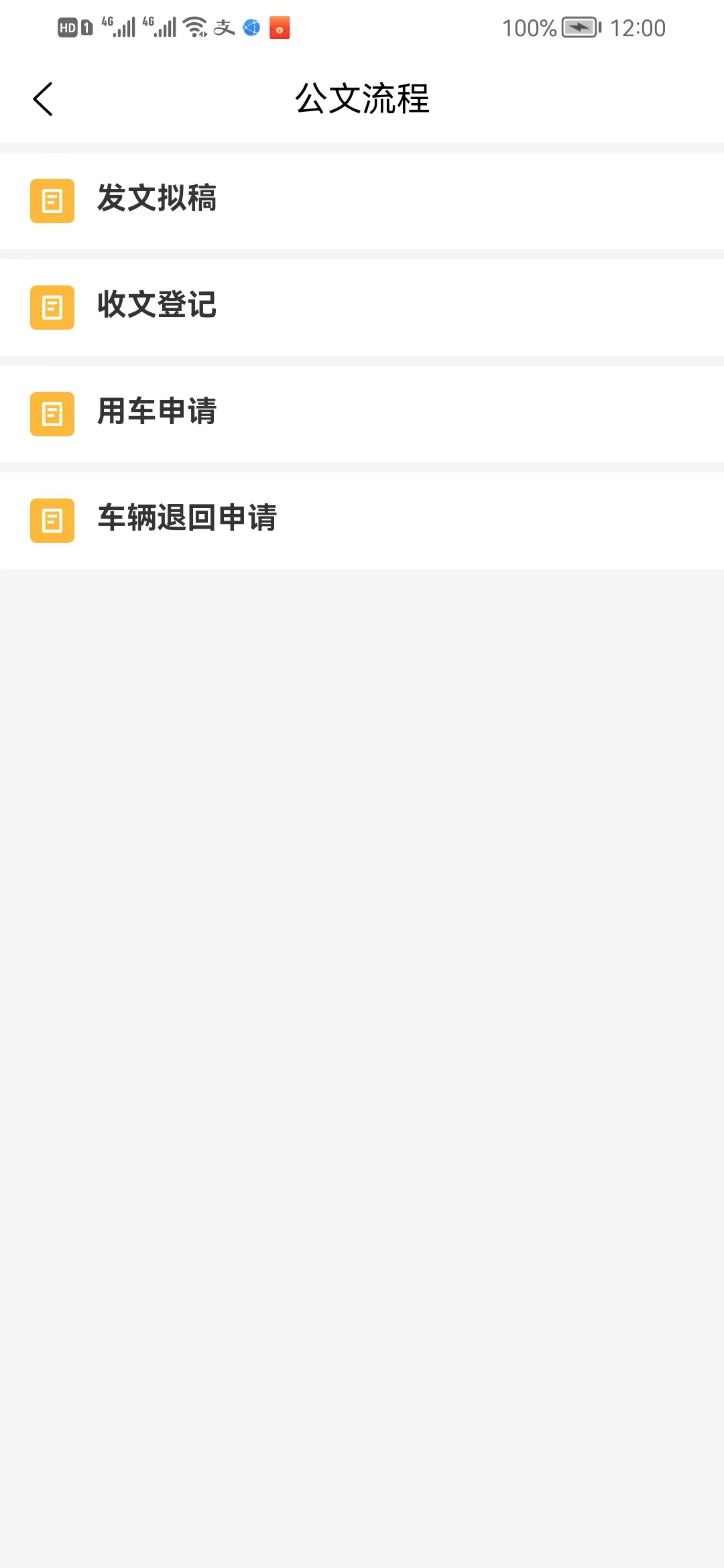Image resolution: width=724 pixels, height=1568 pixels.
Task: Tap the 车辆退回申请 document icon
Action: [x=52, y=521]
